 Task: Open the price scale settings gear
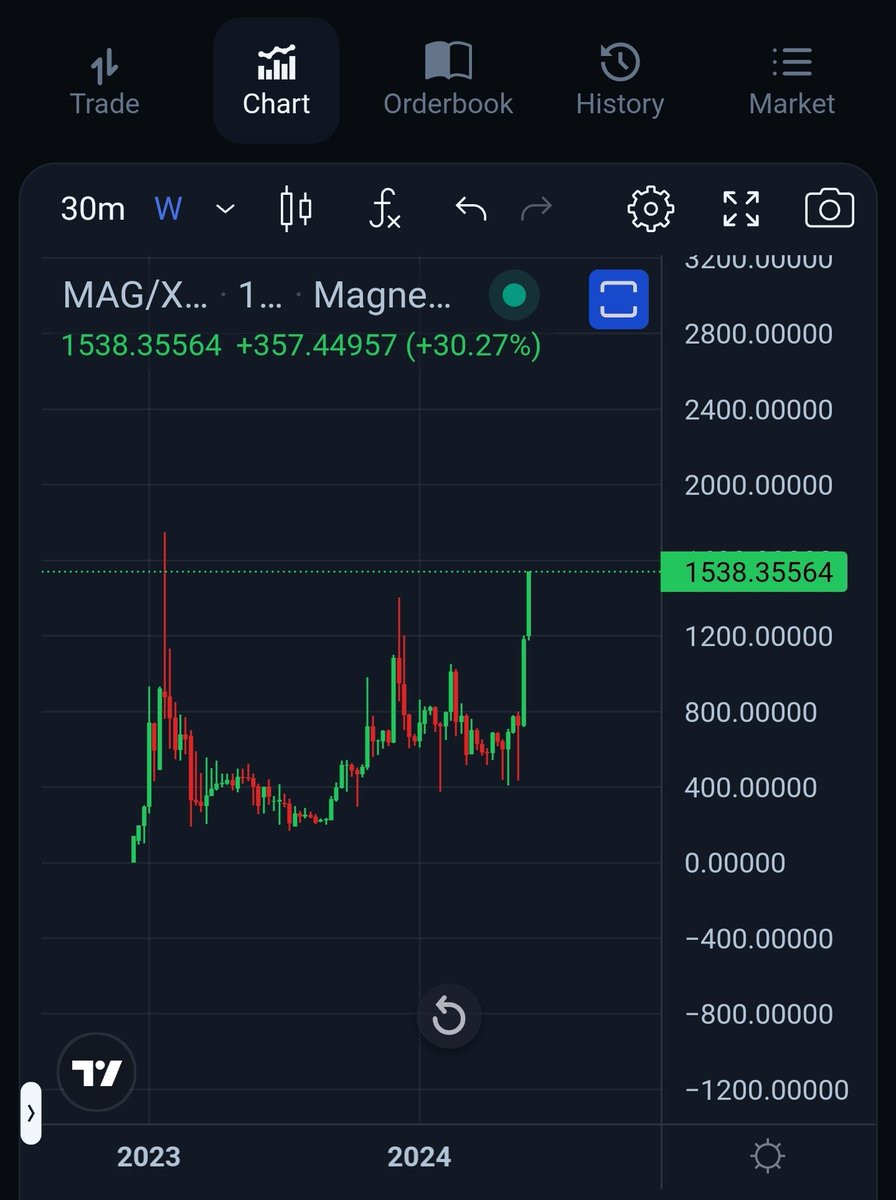pyautogui.click(x=767, y=1157)
